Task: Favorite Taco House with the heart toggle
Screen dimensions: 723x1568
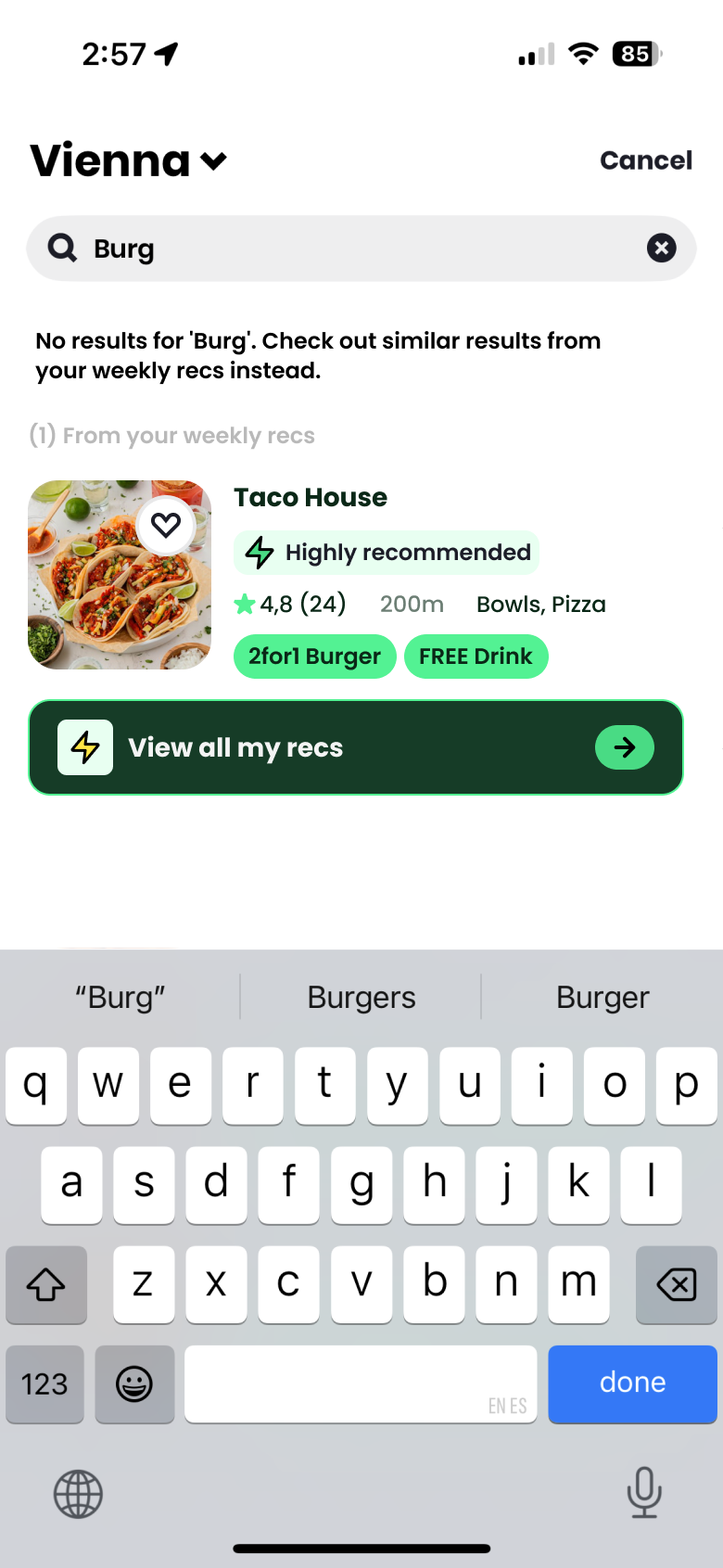Action: coord(166,525)
